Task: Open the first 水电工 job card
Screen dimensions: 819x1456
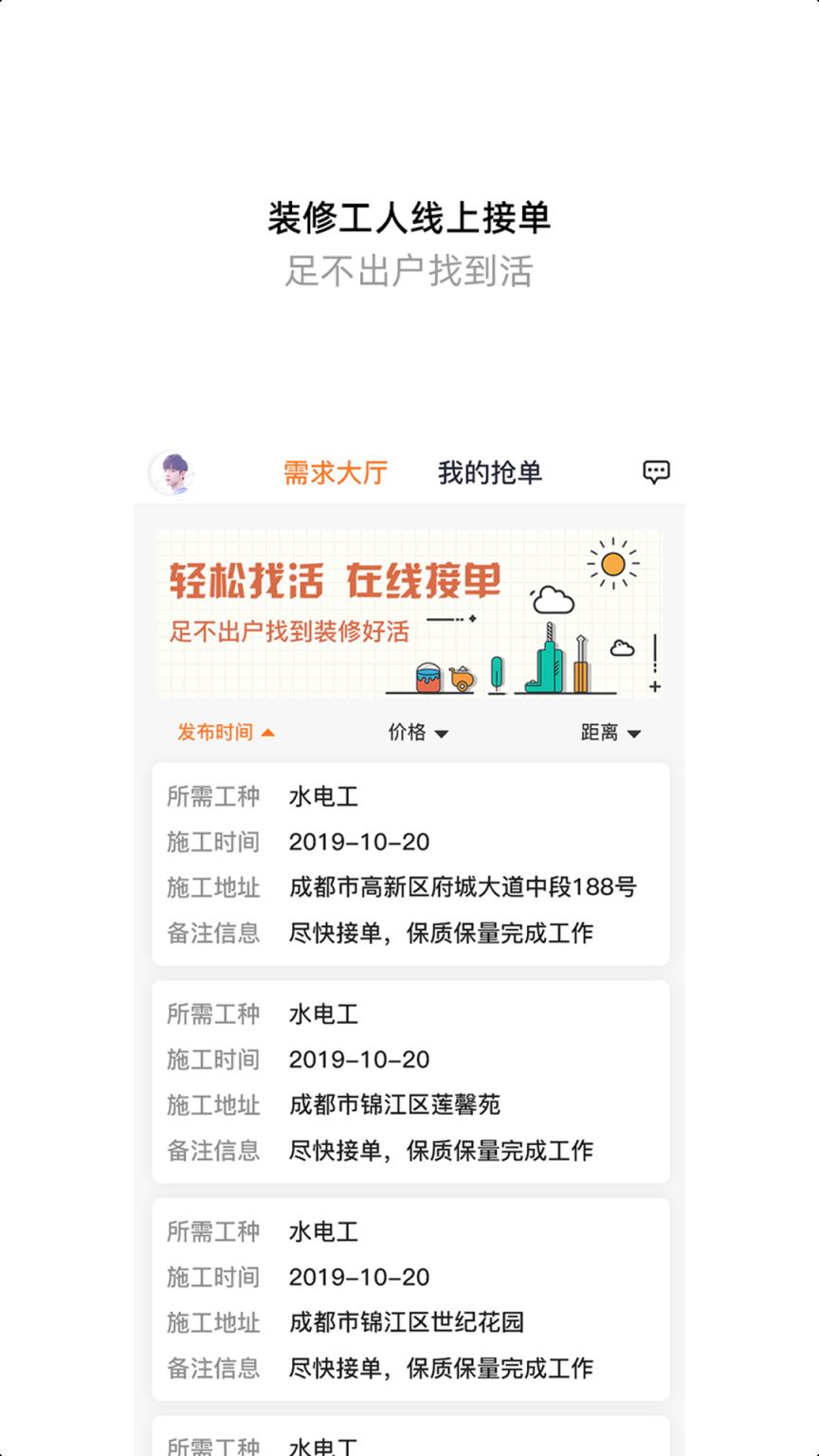Action: tap(409, 864)
